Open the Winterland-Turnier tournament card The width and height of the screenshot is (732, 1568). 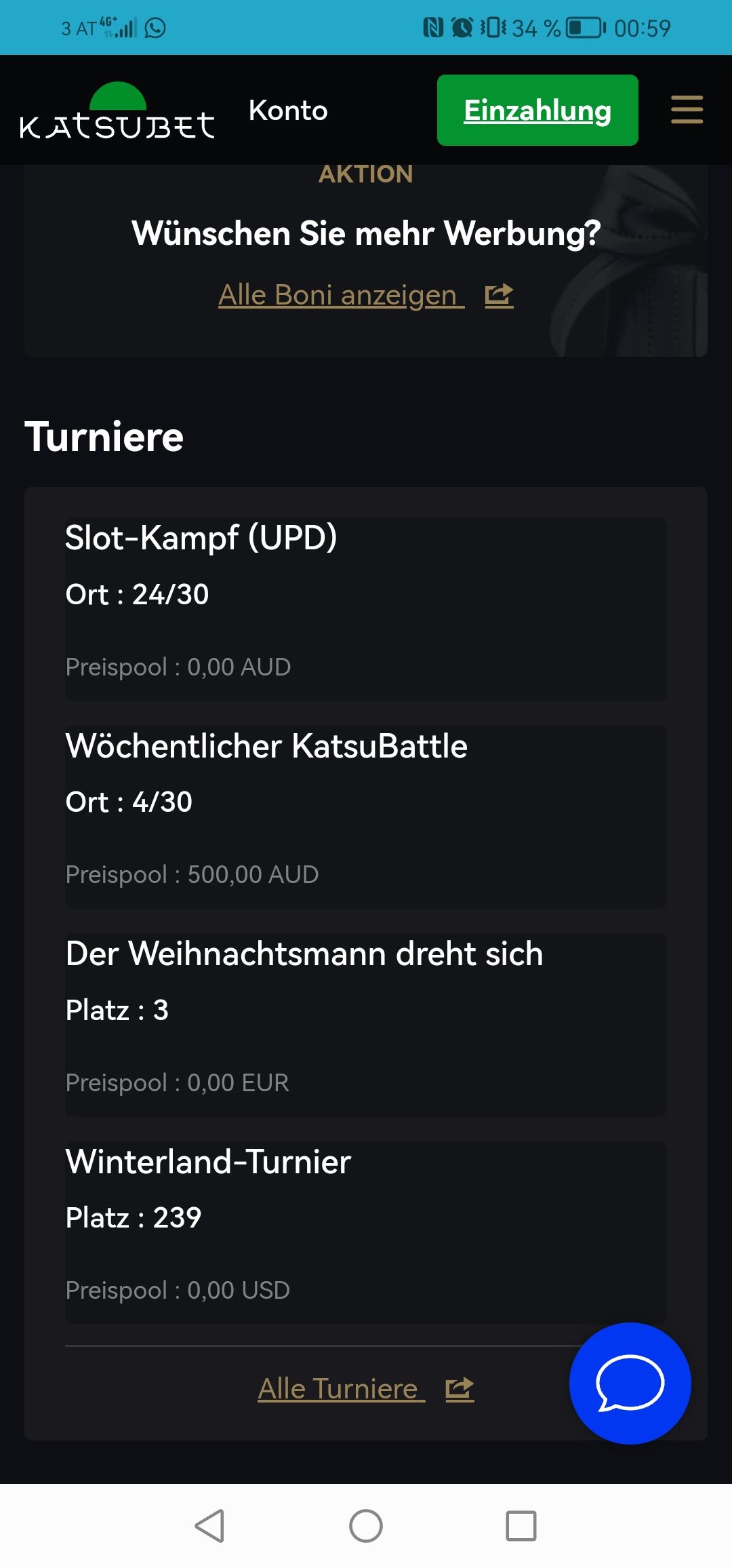365,1232
